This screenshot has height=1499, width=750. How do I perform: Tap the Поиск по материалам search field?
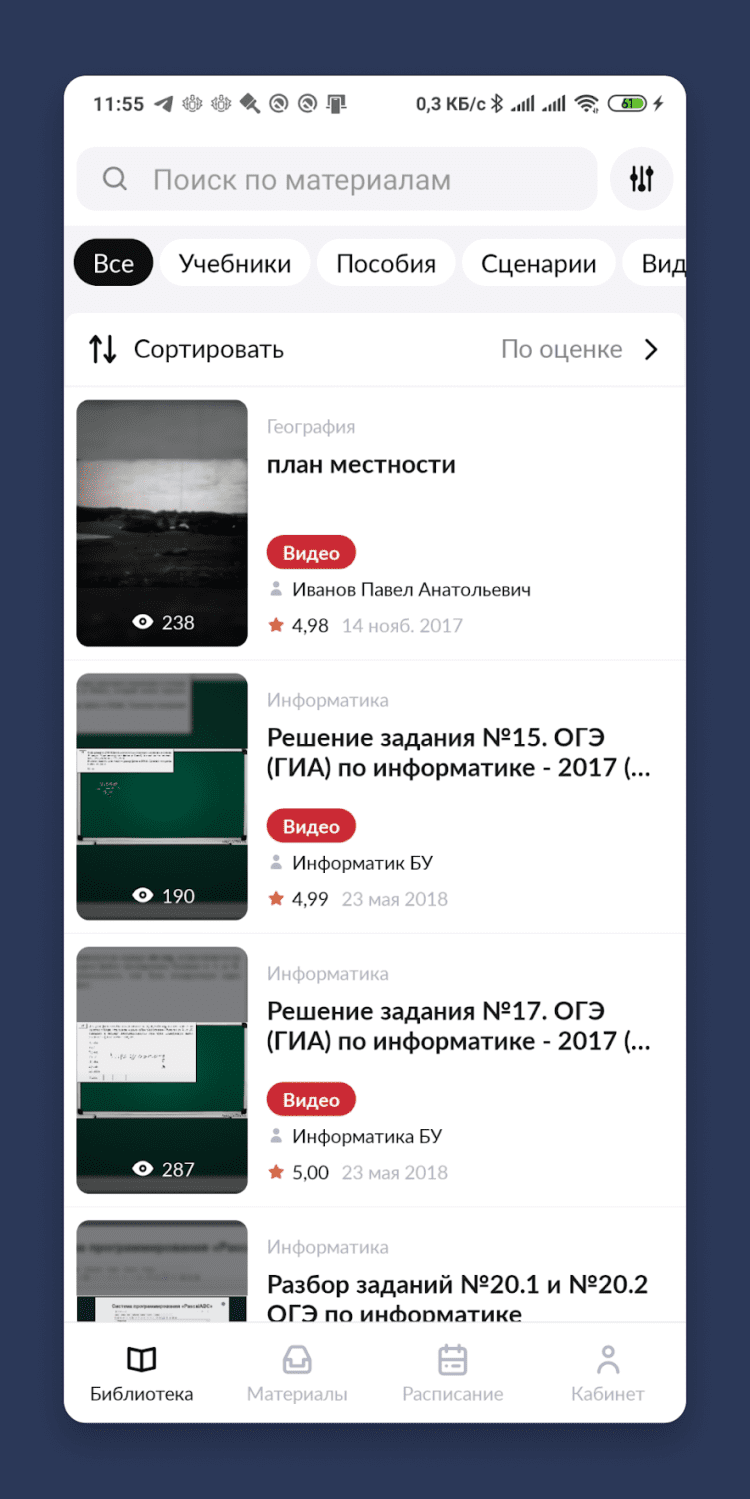pyautogui.click(x=337, y=180)
